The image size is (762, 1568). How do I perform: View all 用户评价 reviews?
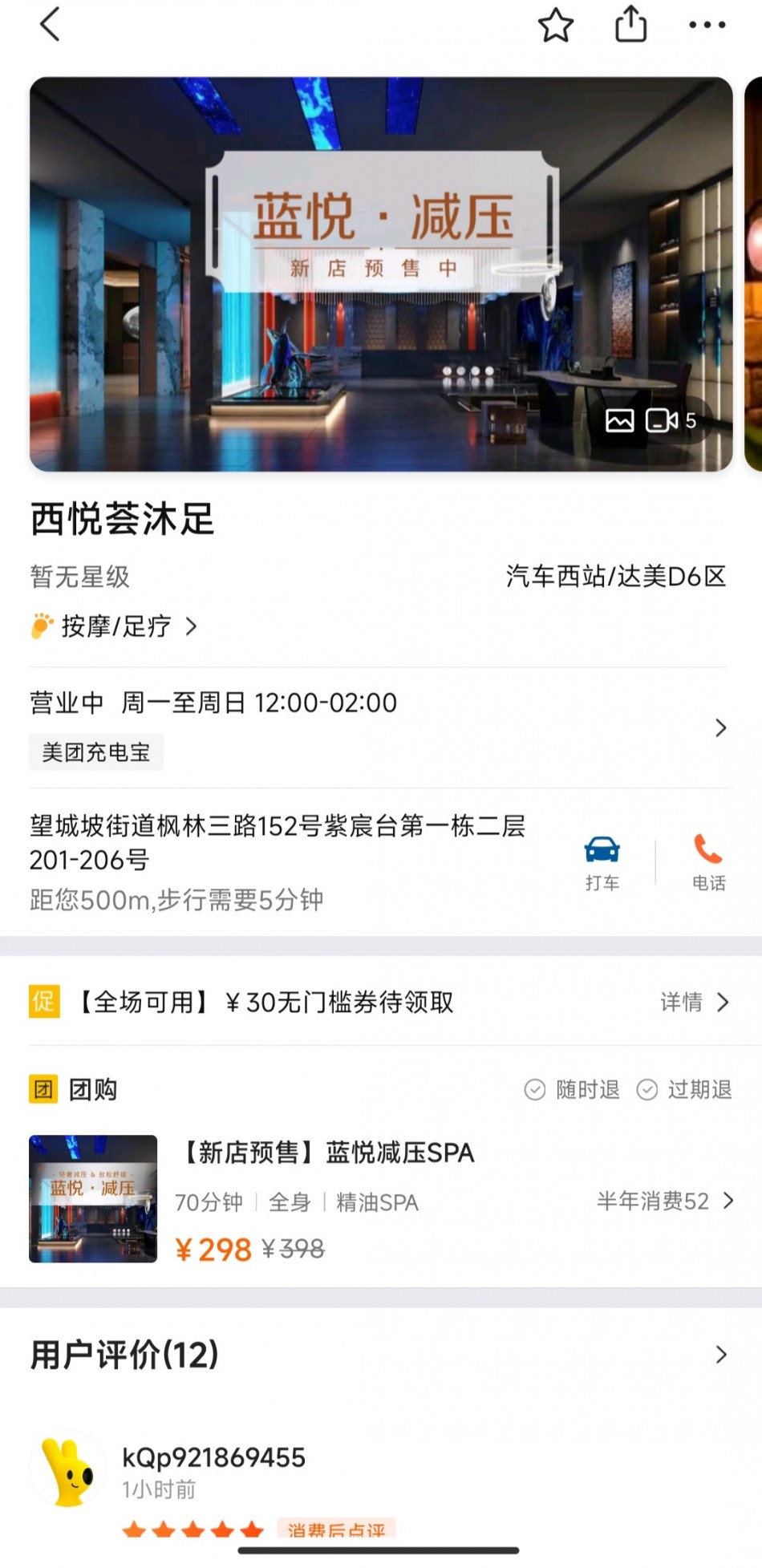click(720, 1355)
